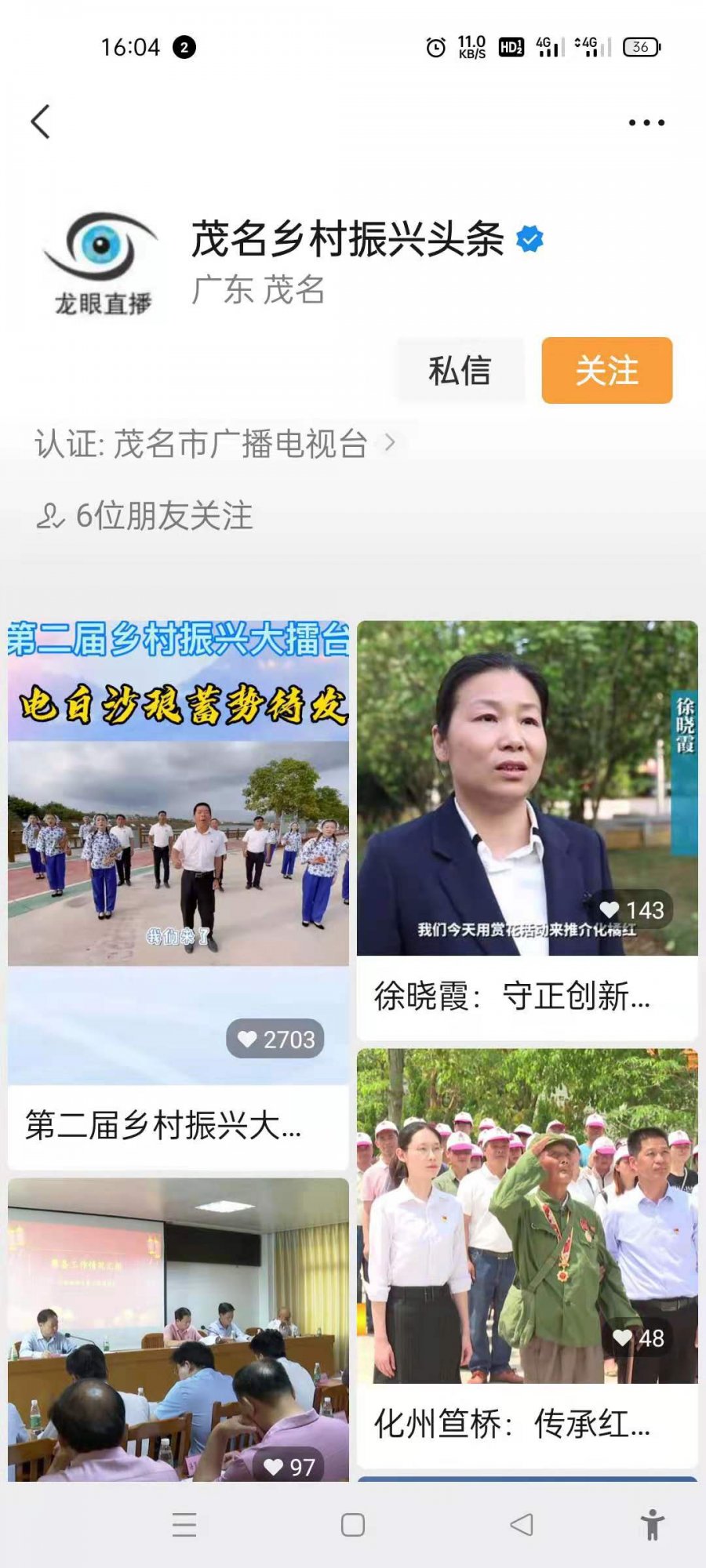
Task: Go back using the top-left arrow
Action: pyautogui.click(x=41, y=122)
